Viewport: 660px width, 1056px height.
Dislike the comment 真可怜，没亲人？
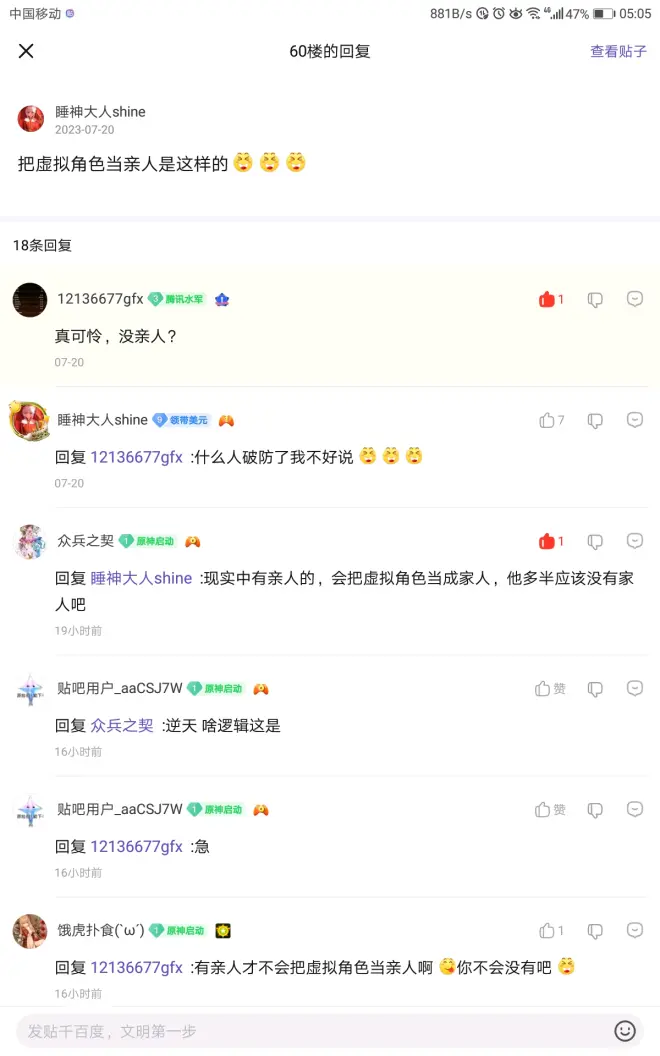coord(595,299)
